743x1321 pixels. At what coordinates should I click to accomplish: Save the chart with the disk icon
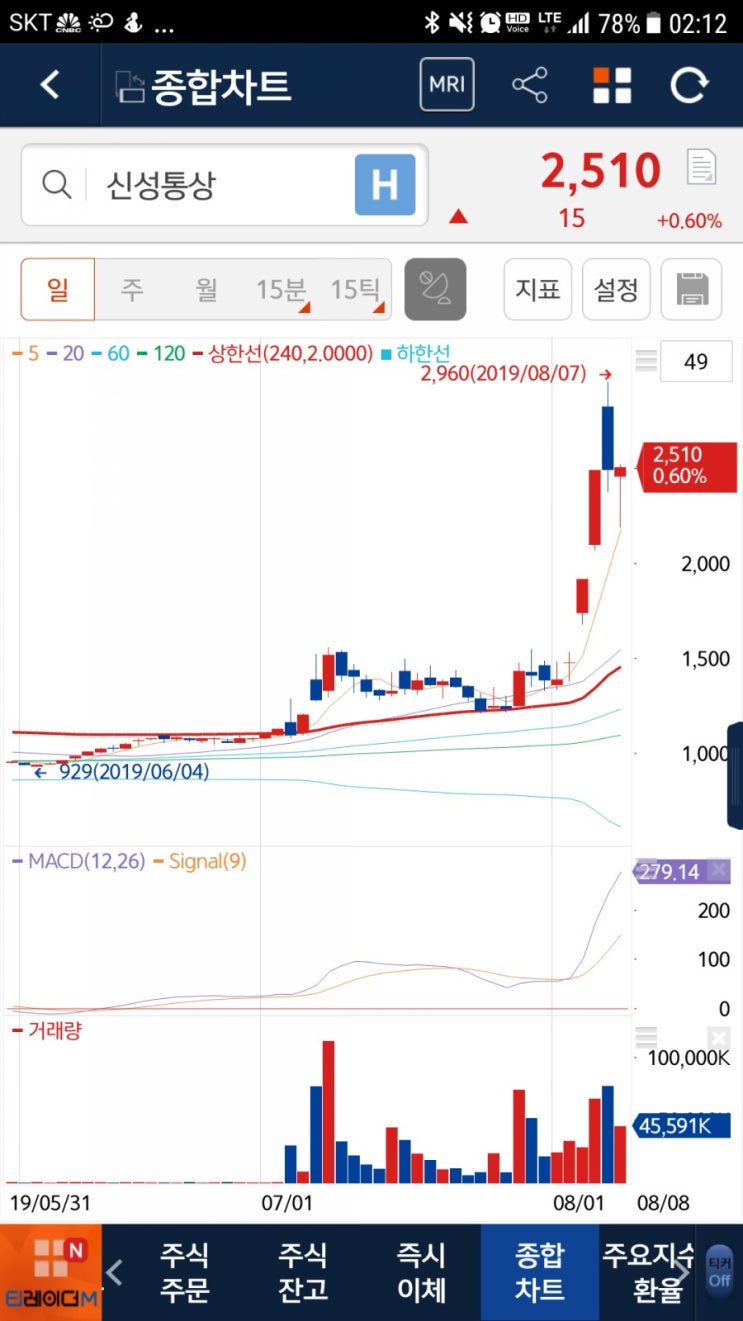pyautogui.click(x=692, y=289)
